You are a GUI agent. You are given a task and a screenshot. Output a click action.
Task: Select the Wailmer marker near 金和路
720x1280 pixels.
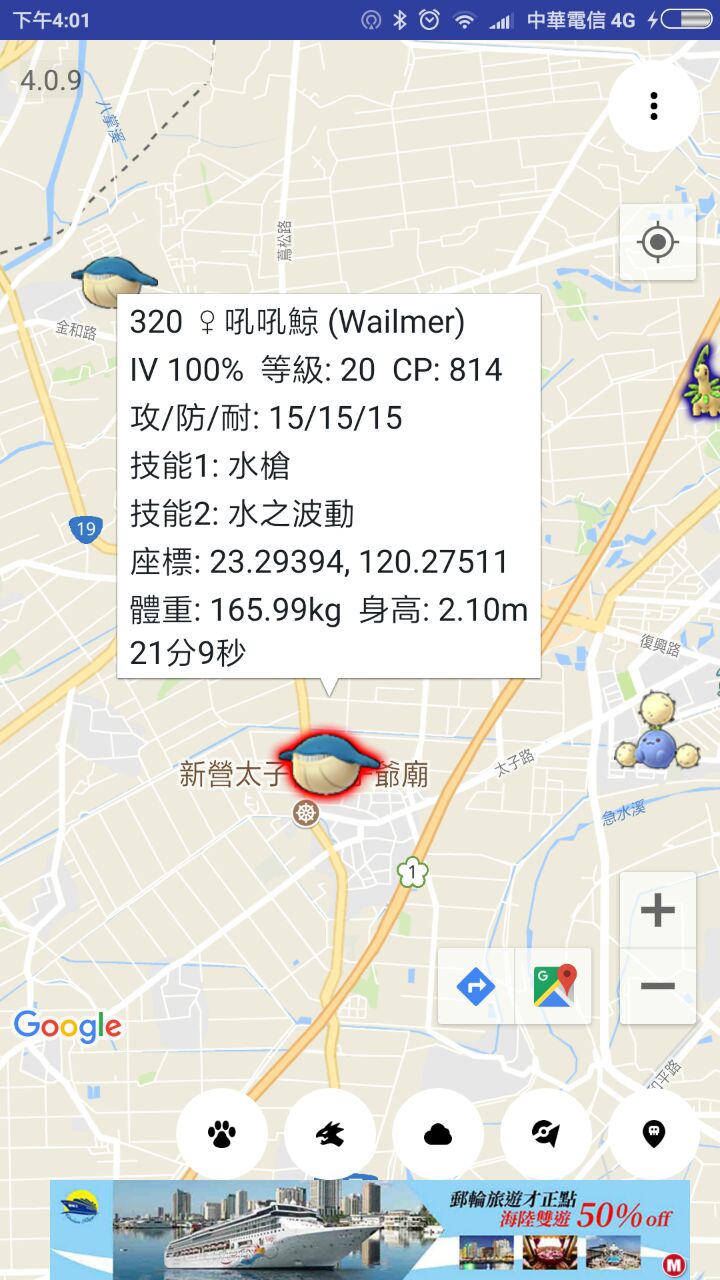pyautogui.click(x=110, y=280)
